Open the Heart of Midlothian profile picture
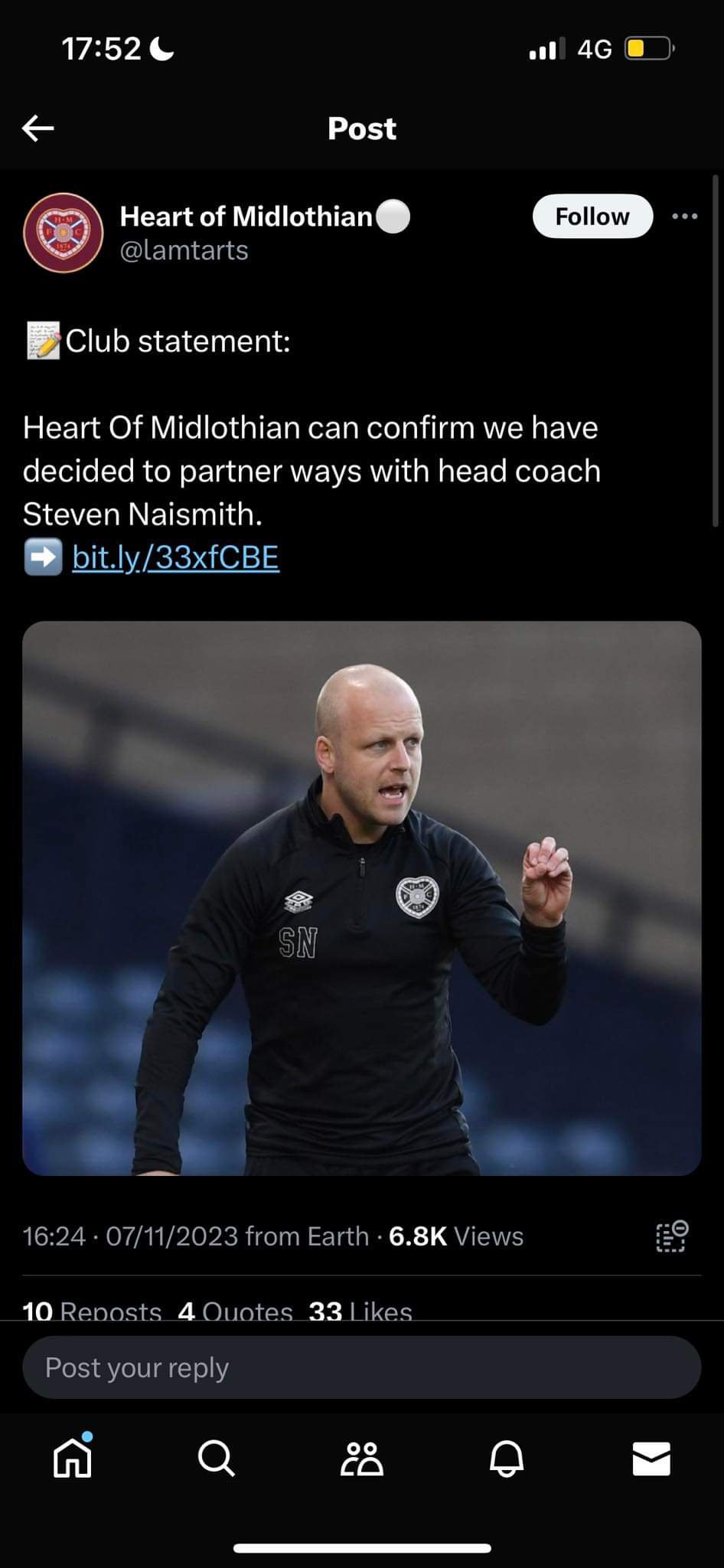Screen dimensions: 724x1568 (x=63, y=233)
